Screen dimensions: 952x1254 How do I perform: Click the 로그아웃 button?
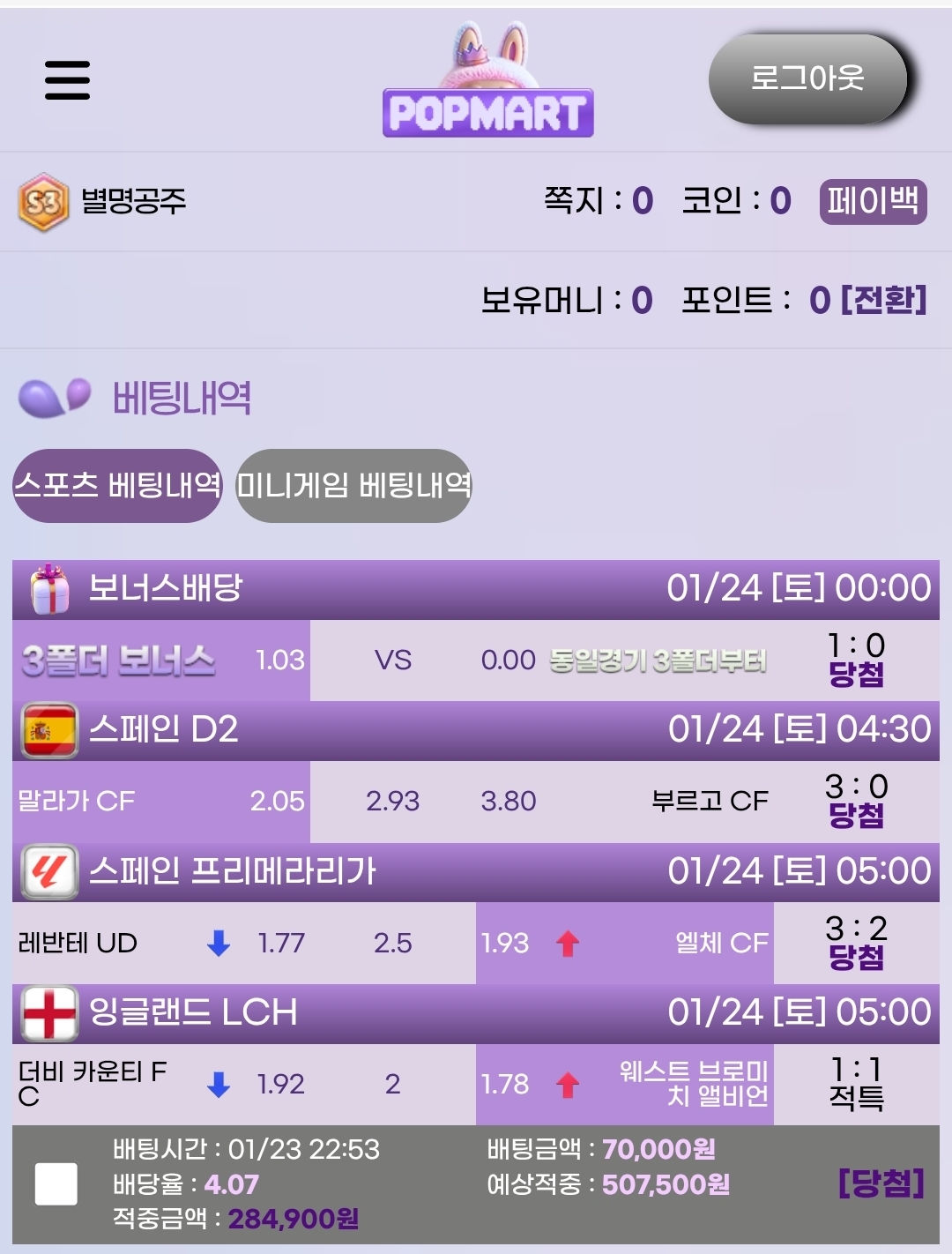coord(807,78)
